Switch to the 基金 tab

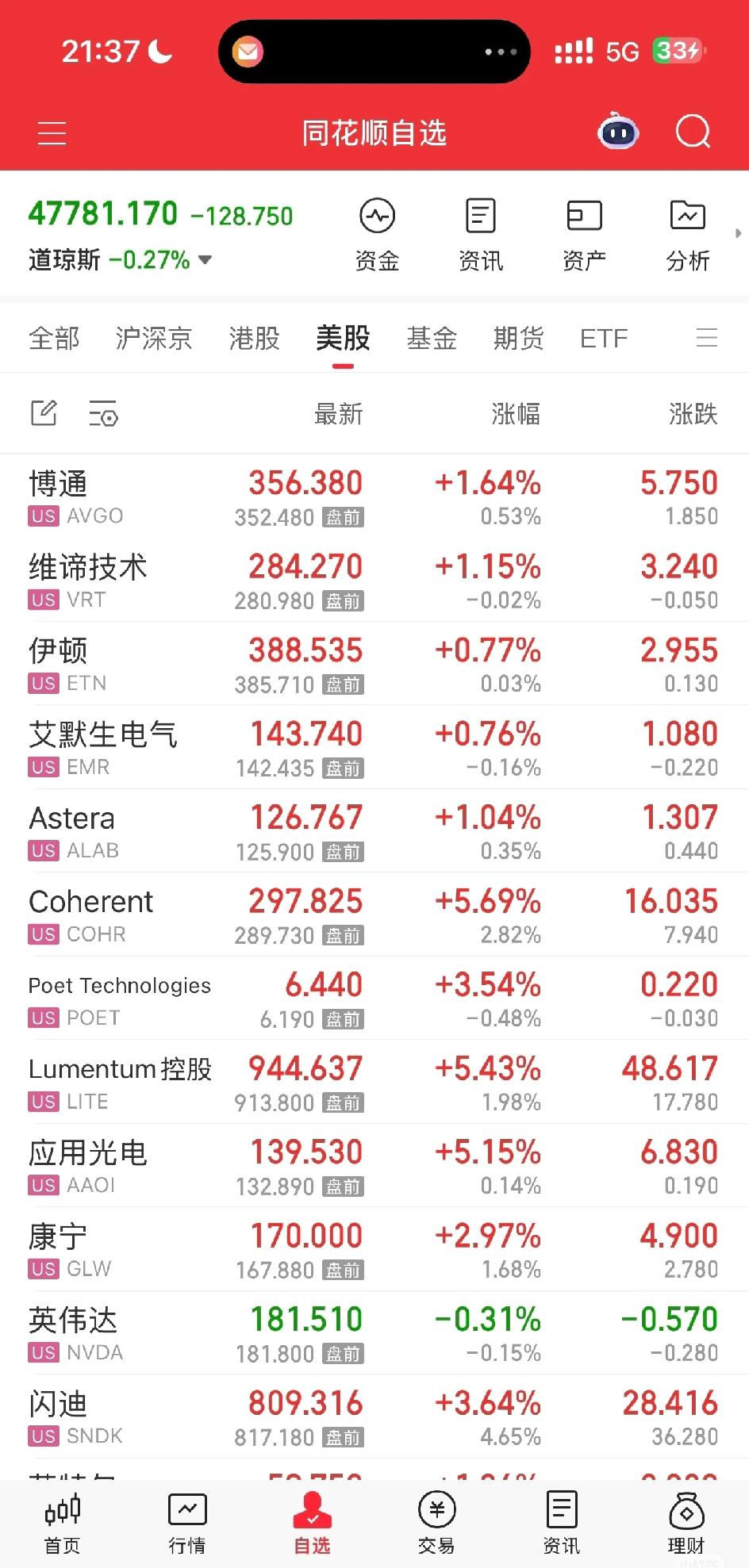tap(432, 338)
